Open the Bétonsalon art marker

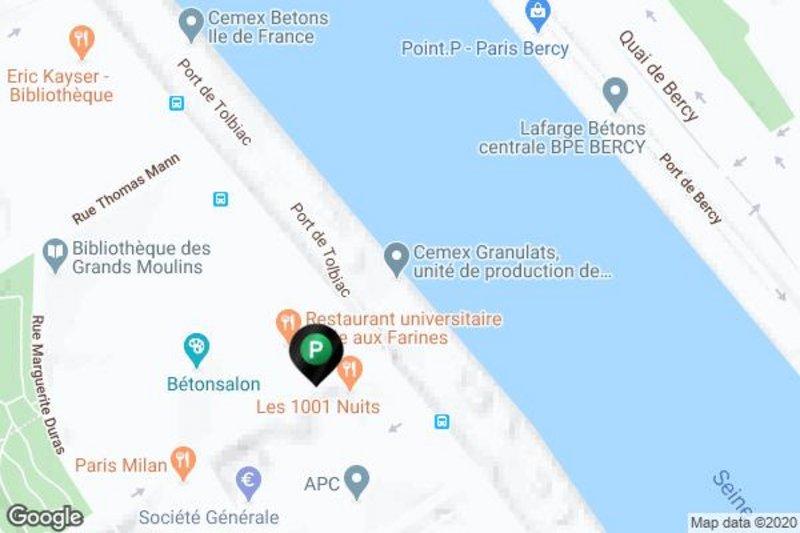click(x=198, y=349)
